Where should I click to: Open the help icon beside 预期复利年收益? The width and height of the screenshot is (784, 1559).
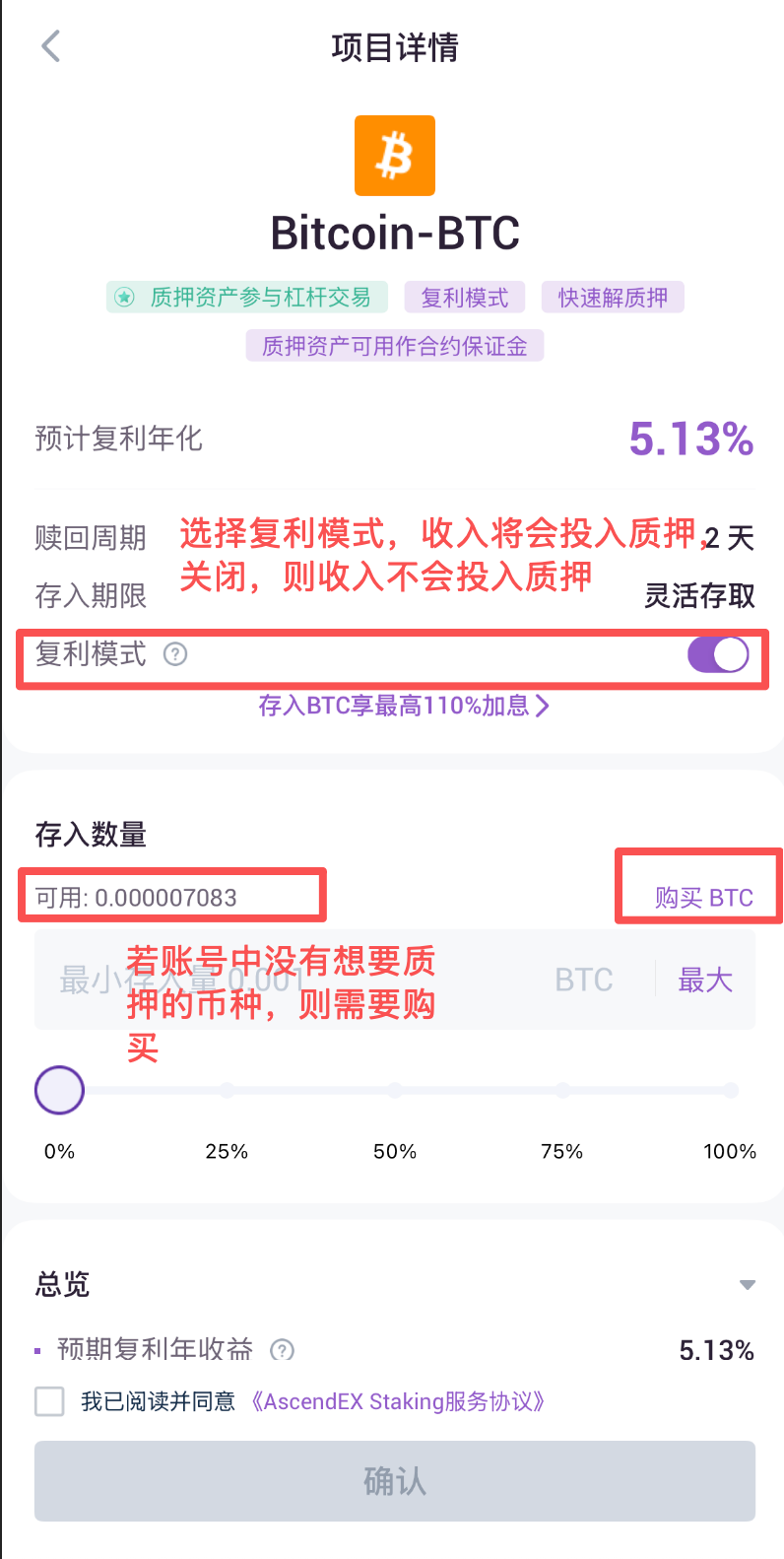point(283,1350)
